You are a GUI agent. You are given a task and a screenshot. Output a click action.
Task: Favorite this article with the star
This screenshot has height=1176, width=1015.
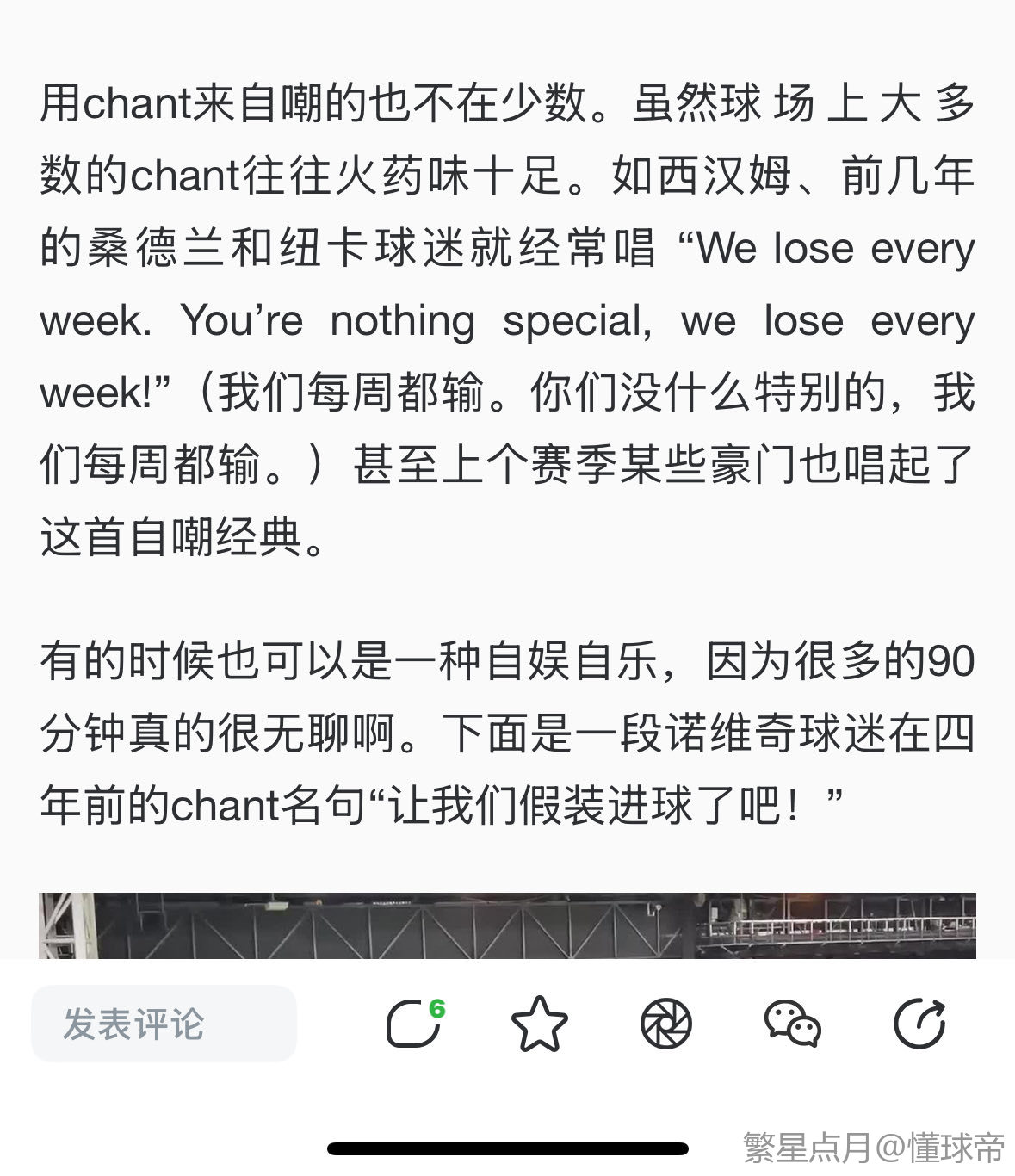coord(539,1024)
